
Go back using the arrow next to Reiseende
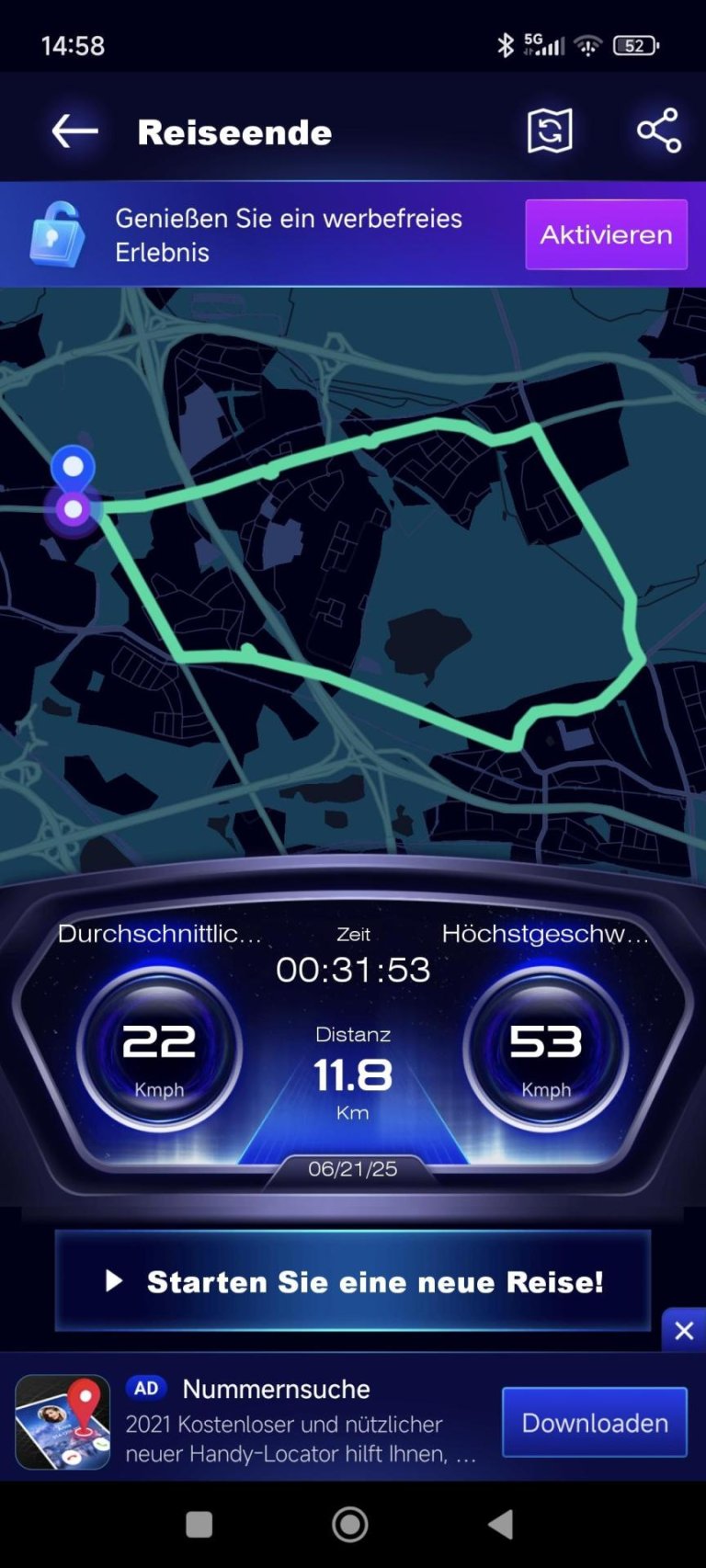pos(74,131)
